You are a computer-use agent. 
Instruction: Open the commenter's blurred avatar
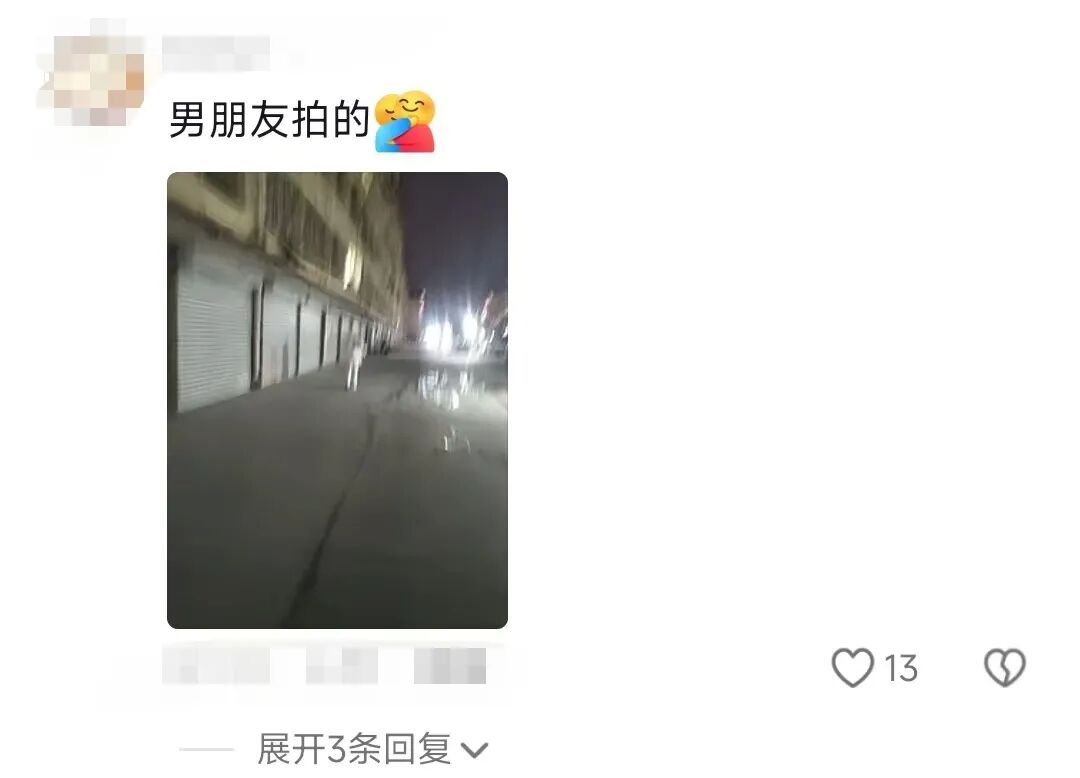[90, 80]
